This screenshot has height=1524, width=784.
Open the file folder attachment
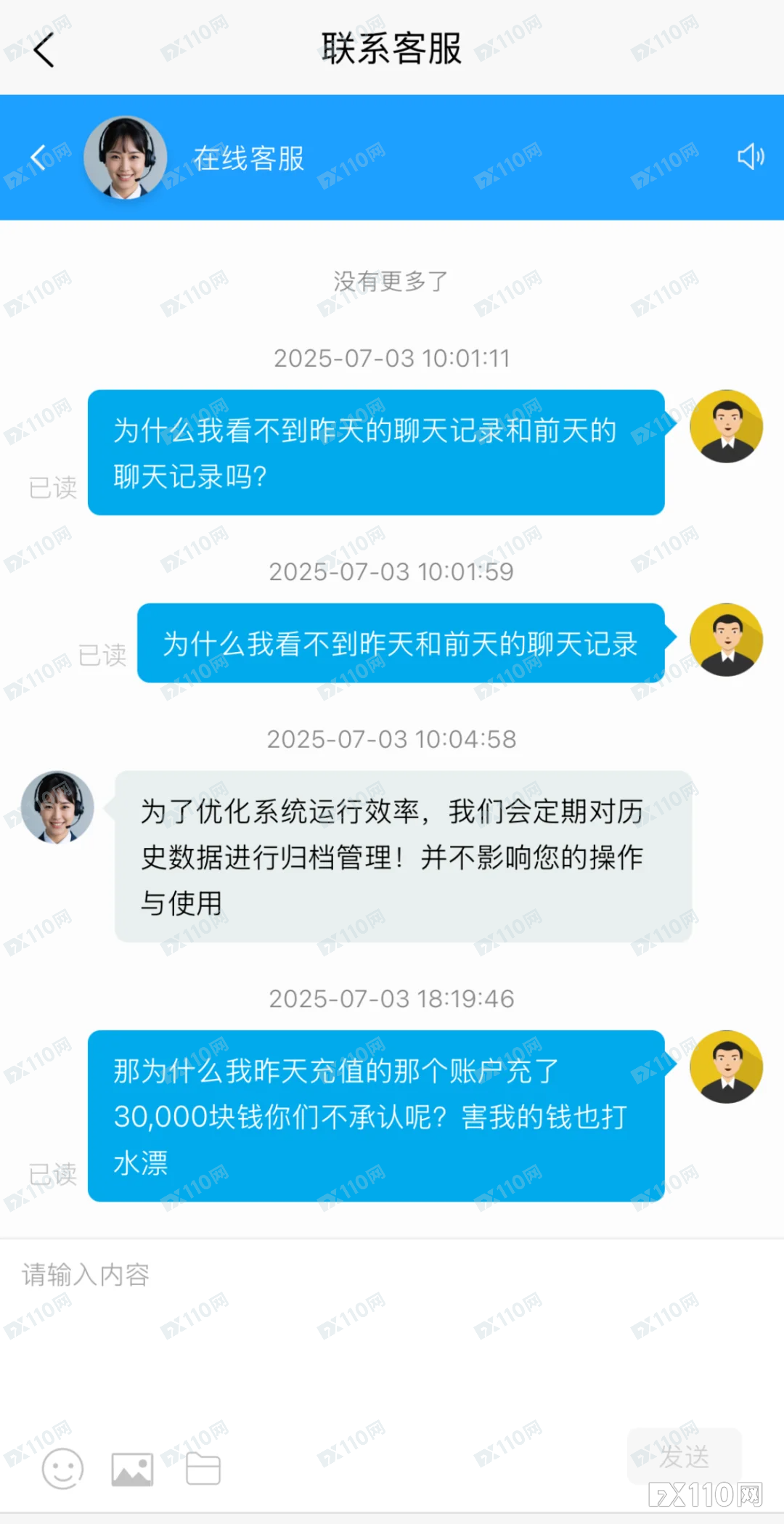click(x=203, y=1469)
